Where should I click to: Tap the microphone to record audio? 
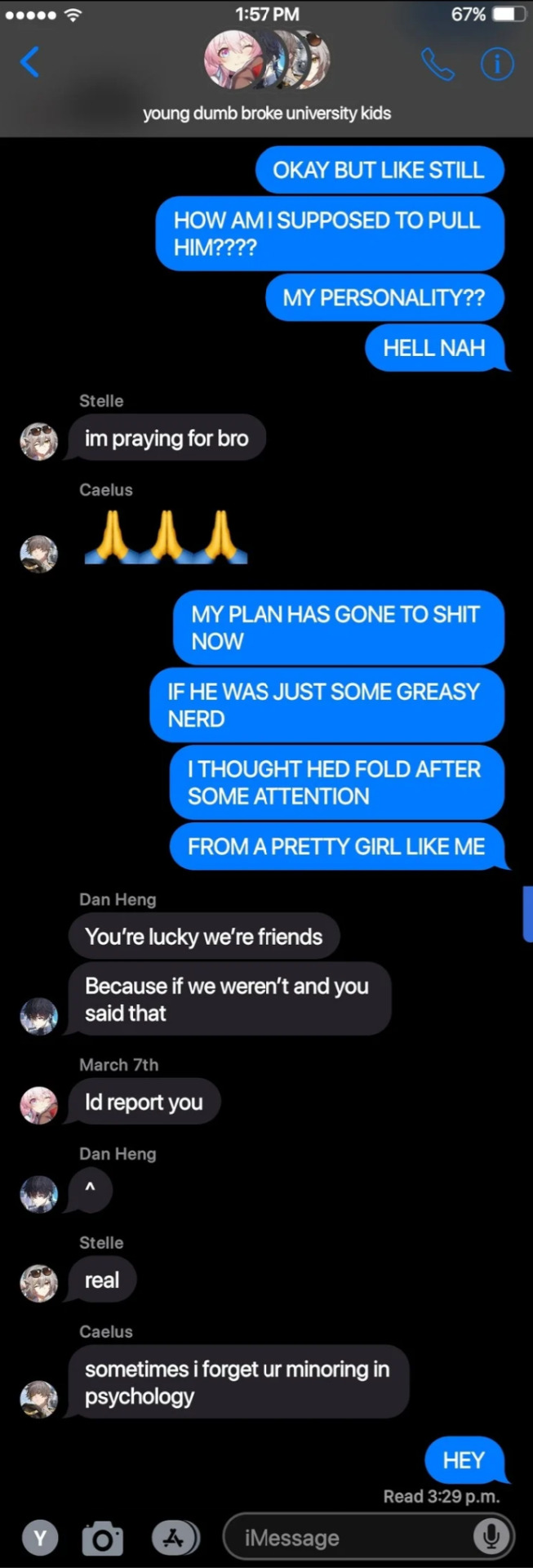click(491, 1537)
